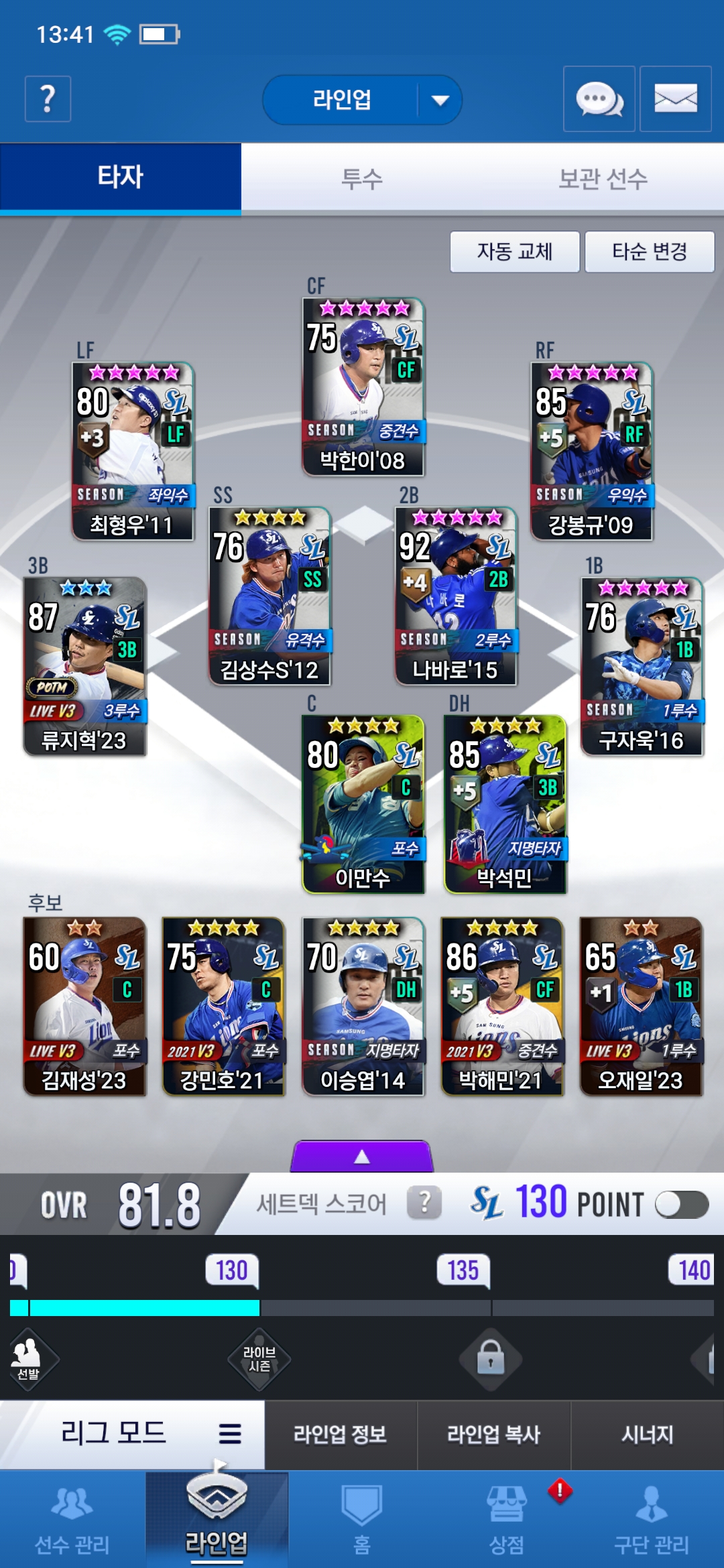Go to the 홈 tab
This screenshot has height=1568, width=724.
point(362,1518)
